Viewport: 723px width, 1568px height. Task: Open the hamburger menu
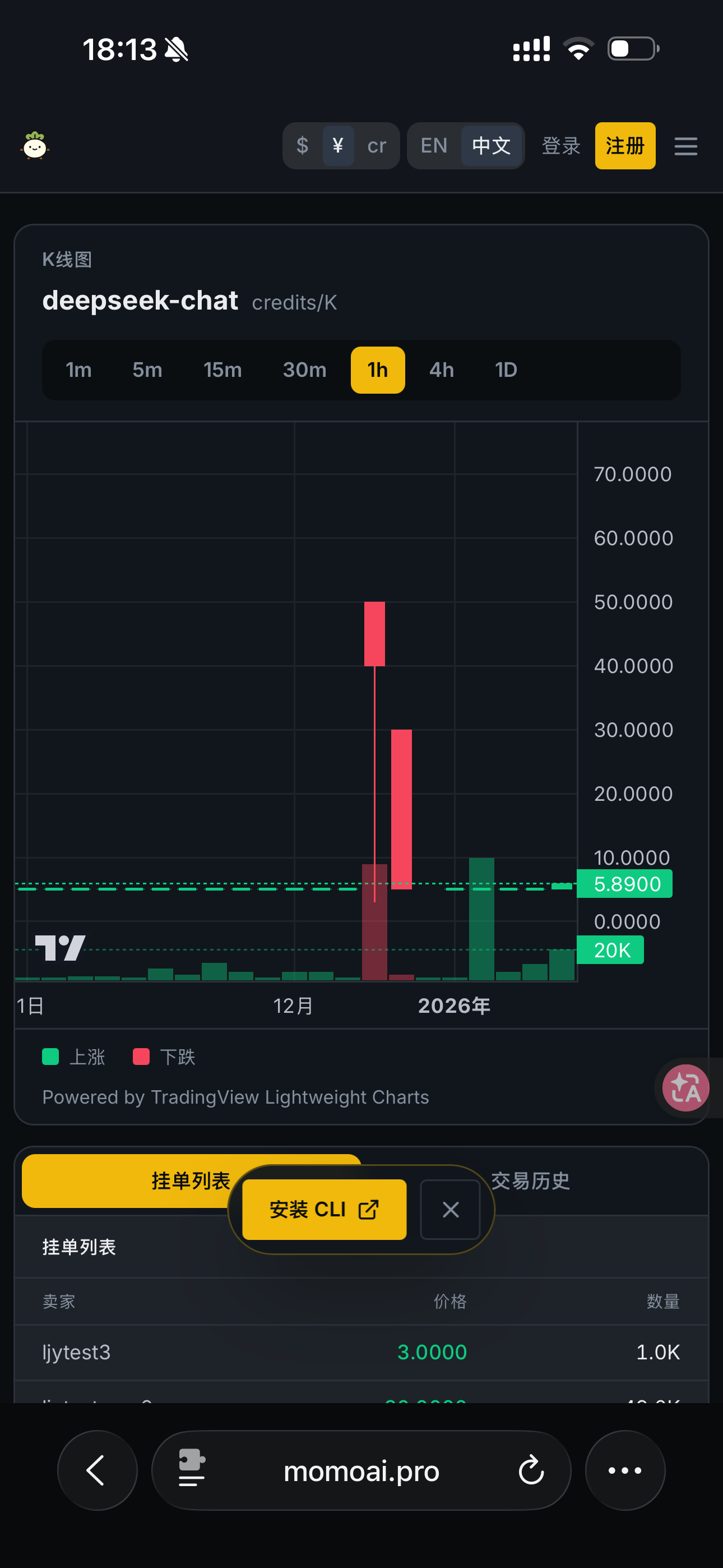(x=685, y=146)
